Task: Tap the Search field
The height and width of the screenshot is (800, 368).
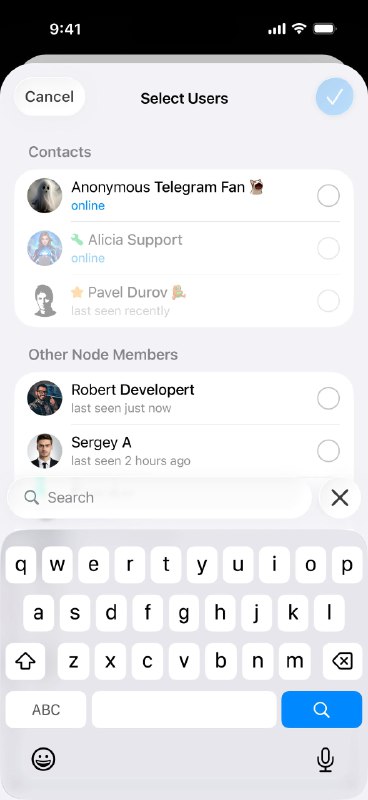Action: (x=159, y=497)
